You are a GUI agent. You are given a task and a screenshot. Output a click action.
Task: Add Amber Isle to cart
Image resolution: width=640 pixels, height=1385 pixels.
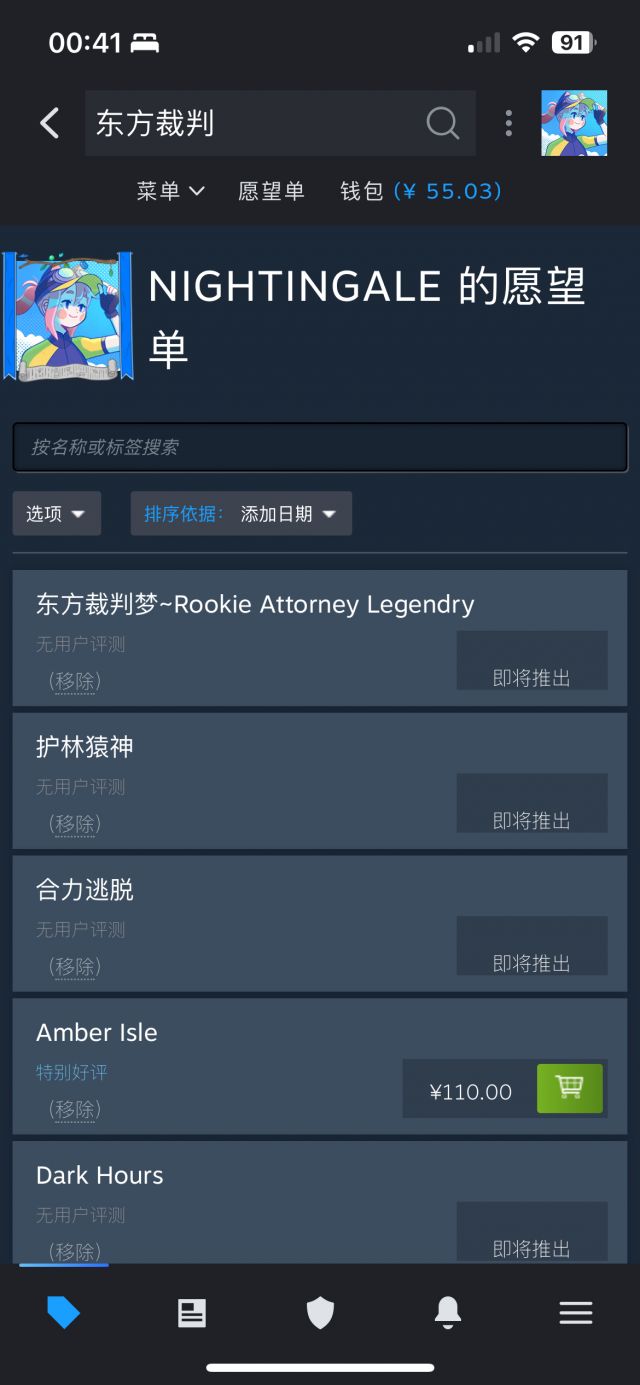(x=569, y=1088)
